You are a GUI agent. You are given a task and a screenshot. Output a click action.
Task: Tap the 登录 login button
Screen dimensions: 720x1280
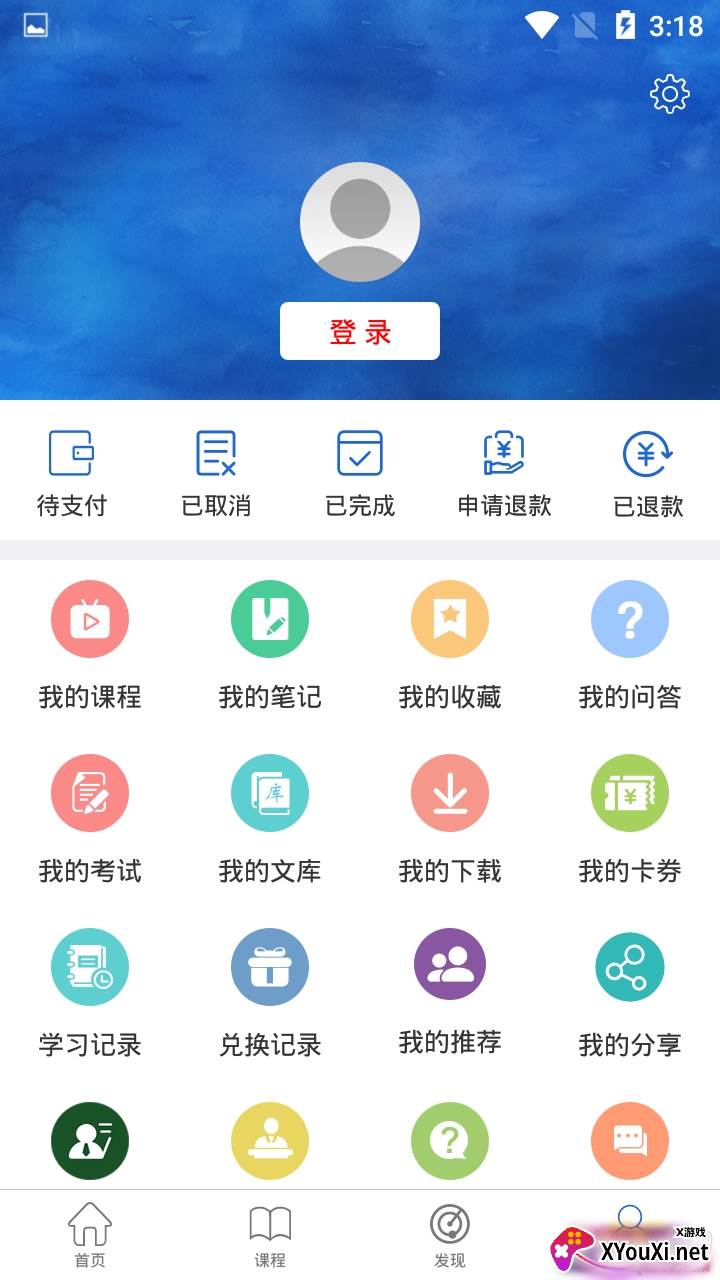pyautogui.click(x=360, y=331)
